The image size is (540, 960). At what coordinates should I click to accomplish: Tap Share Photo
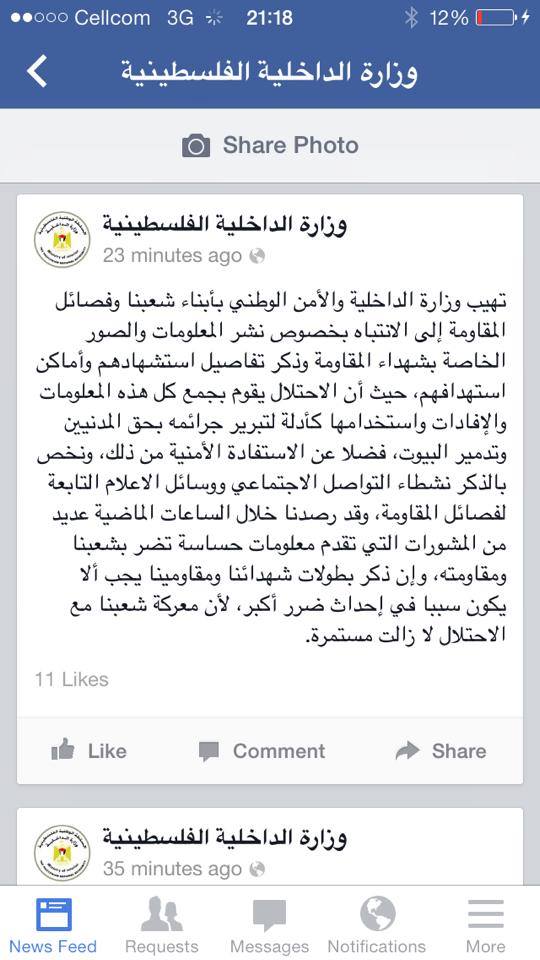[x=270, y=146]
